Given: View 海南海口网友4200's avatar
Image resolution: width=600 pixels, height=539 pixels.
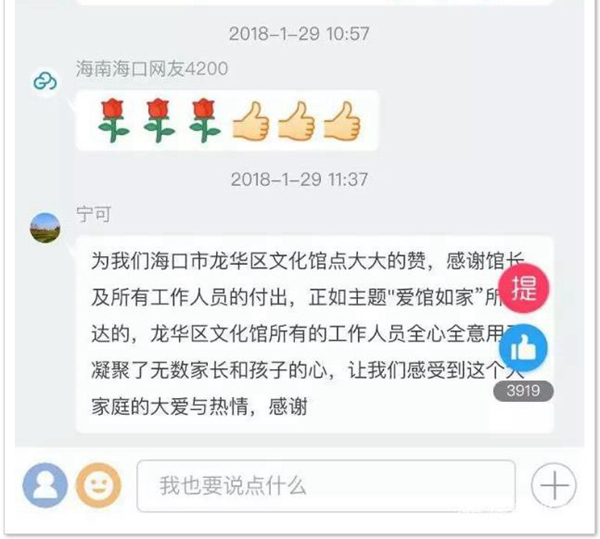Looking at the screenshot, I should [x=44, y=82].
